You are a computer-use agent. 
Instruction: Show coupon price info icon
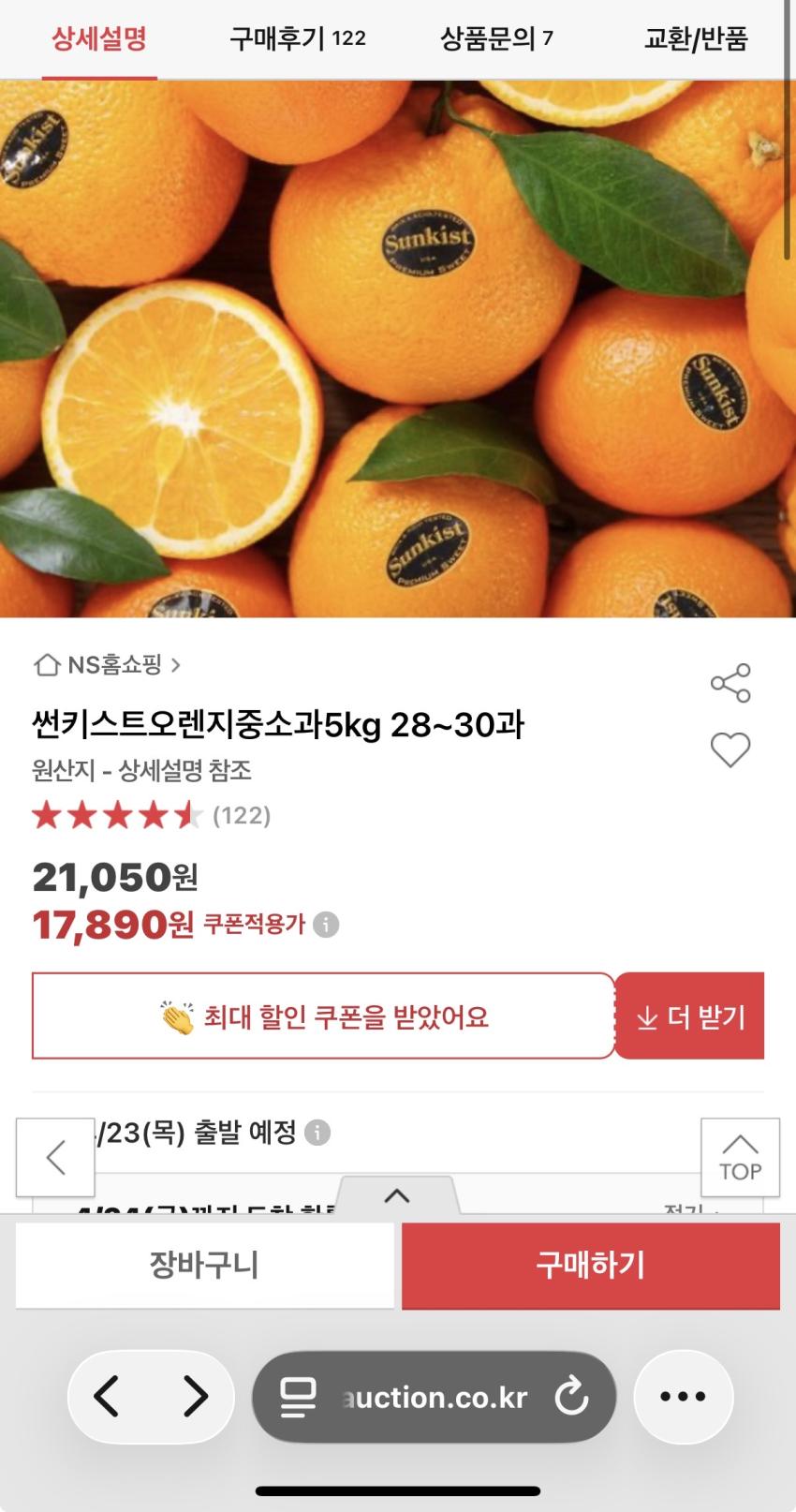326,925
